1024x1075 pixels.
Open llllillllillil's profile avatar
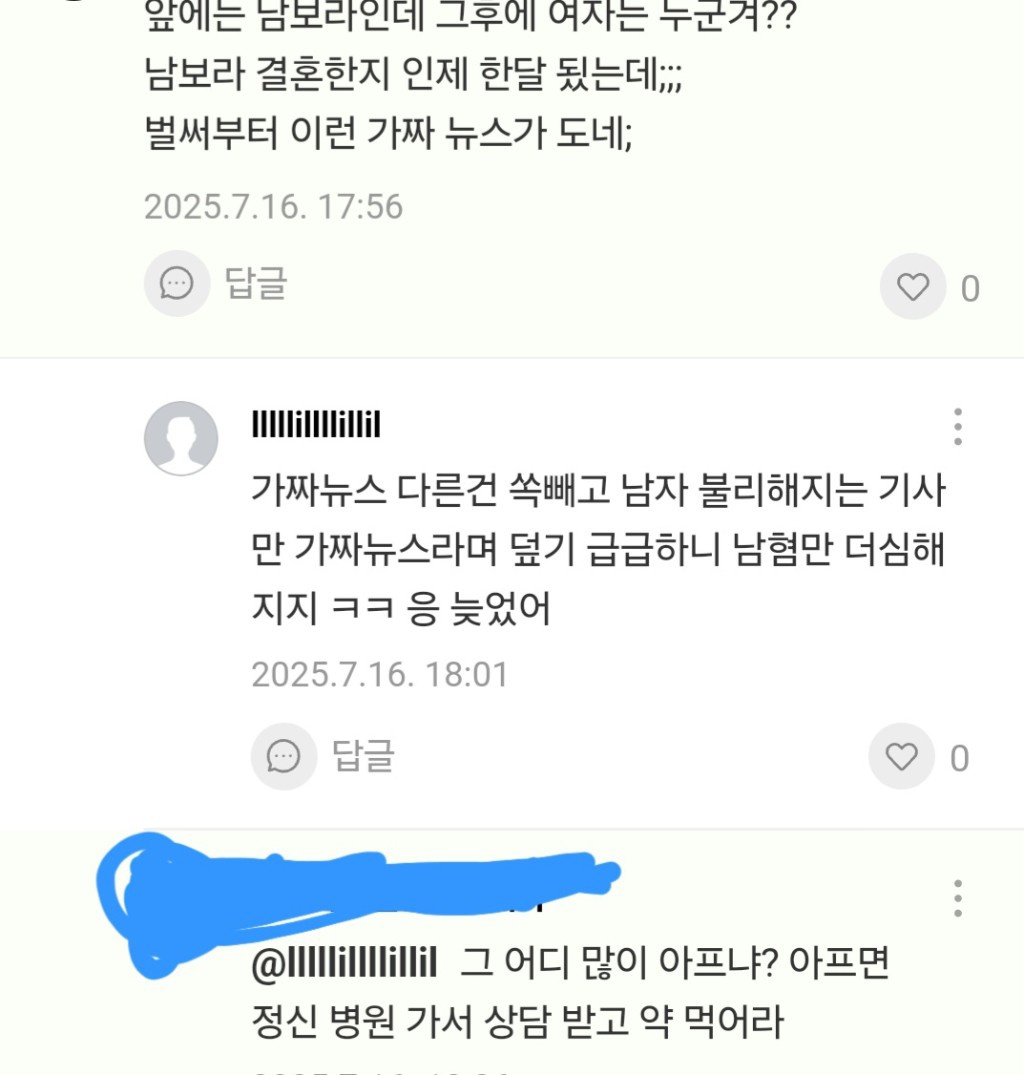click(181, 438)
